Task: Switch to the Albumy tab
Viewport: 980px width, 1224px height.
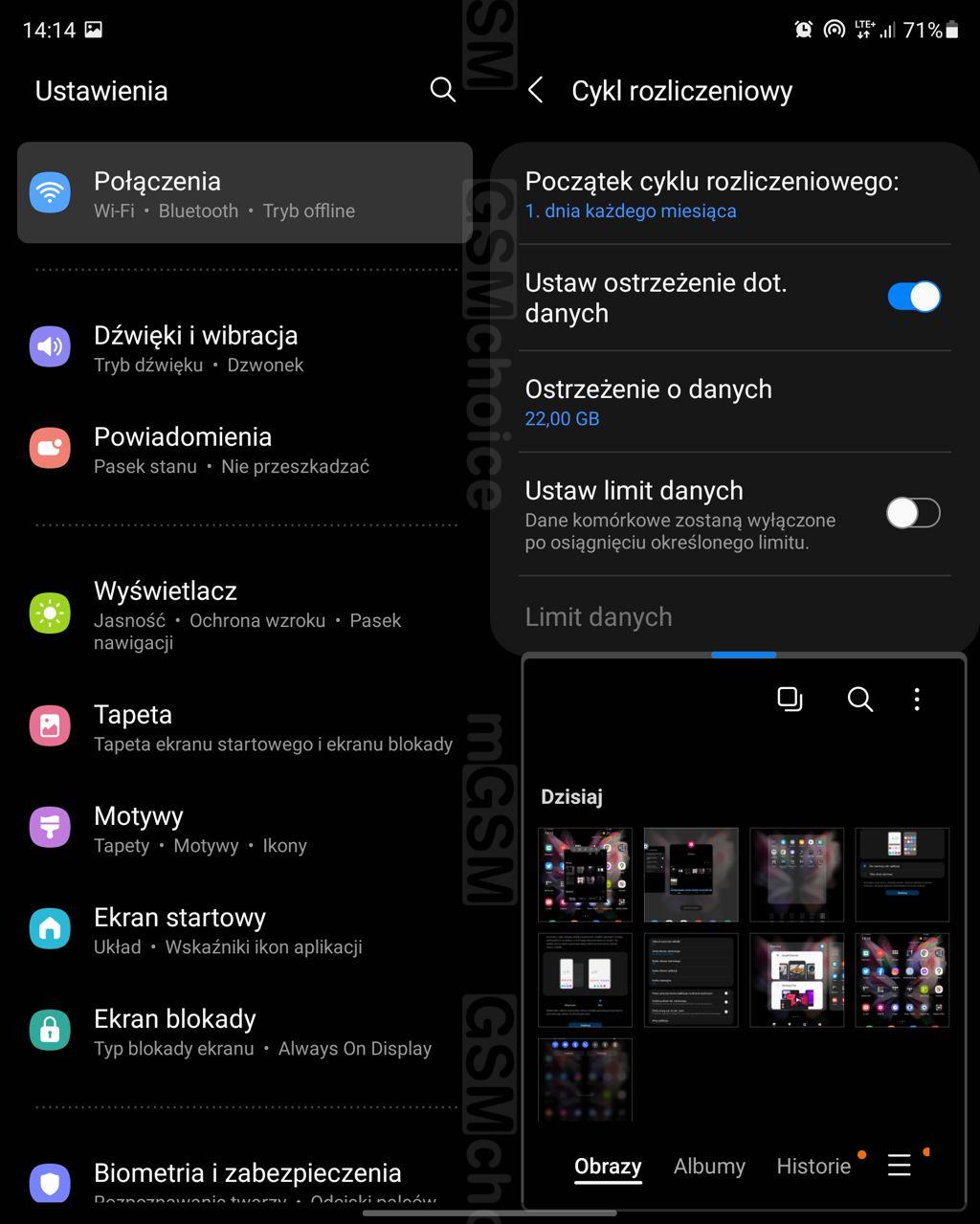Action: coord(709,1166)
